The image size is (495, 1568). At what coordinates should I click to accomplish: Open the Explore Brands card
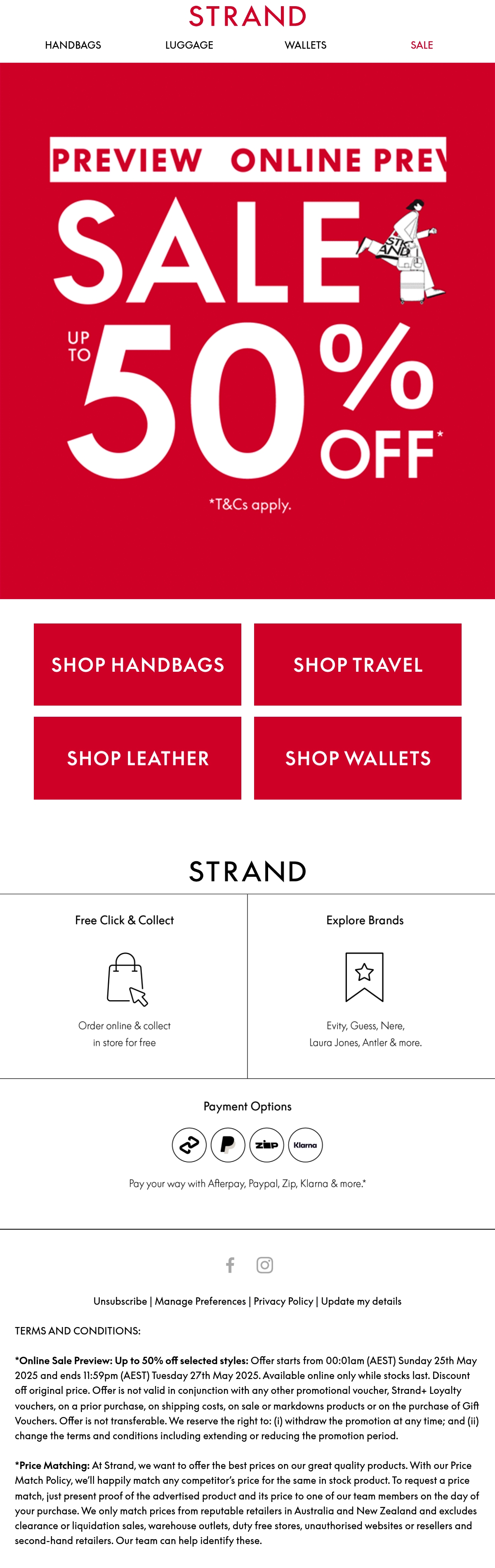point(371,986)
